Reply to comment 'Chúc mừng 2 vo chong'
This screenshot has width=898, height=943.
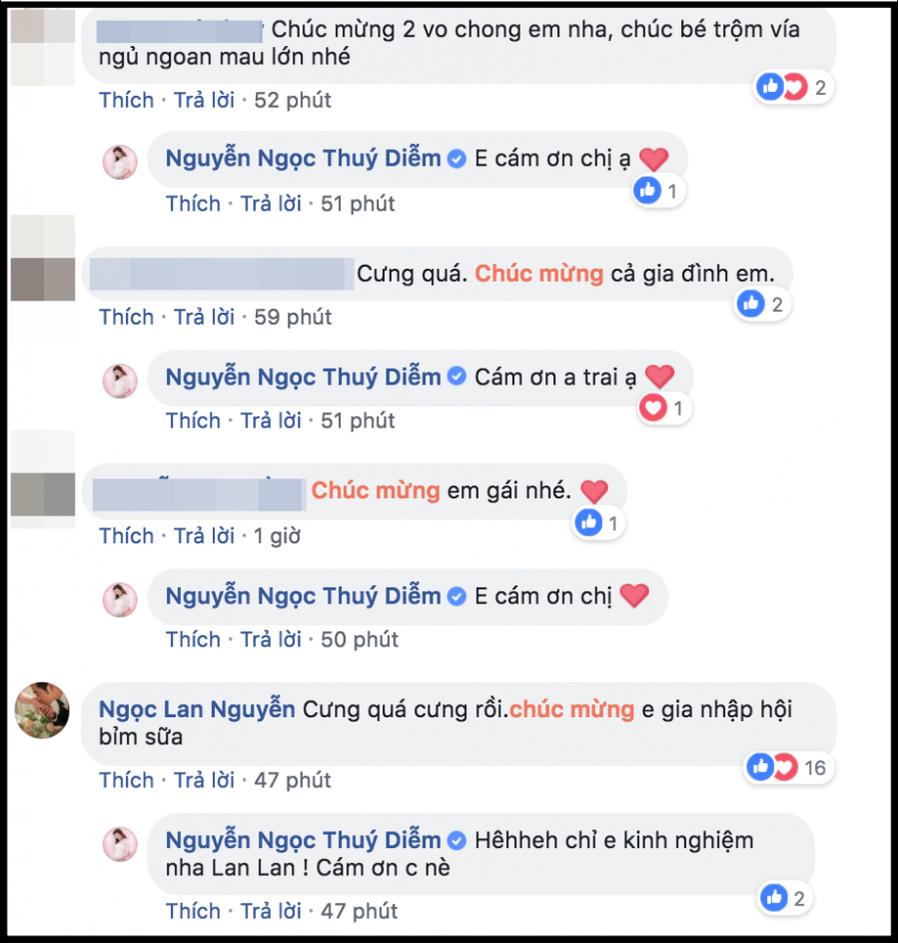(x=204, y=100)
